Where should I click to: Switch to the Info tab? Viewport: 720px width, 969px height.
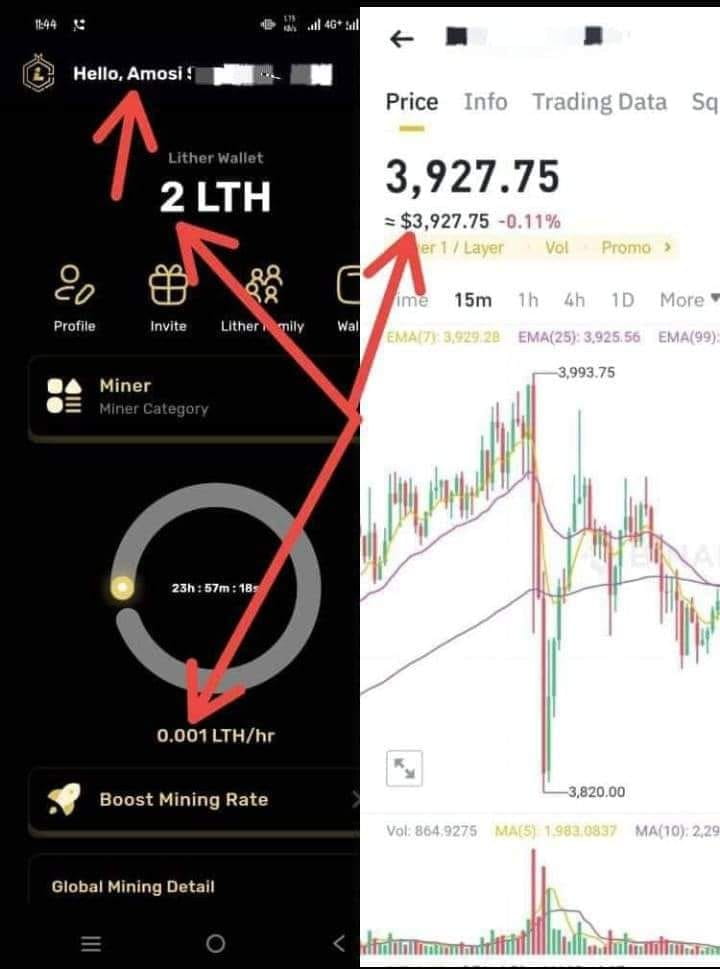tap(485, 101)
